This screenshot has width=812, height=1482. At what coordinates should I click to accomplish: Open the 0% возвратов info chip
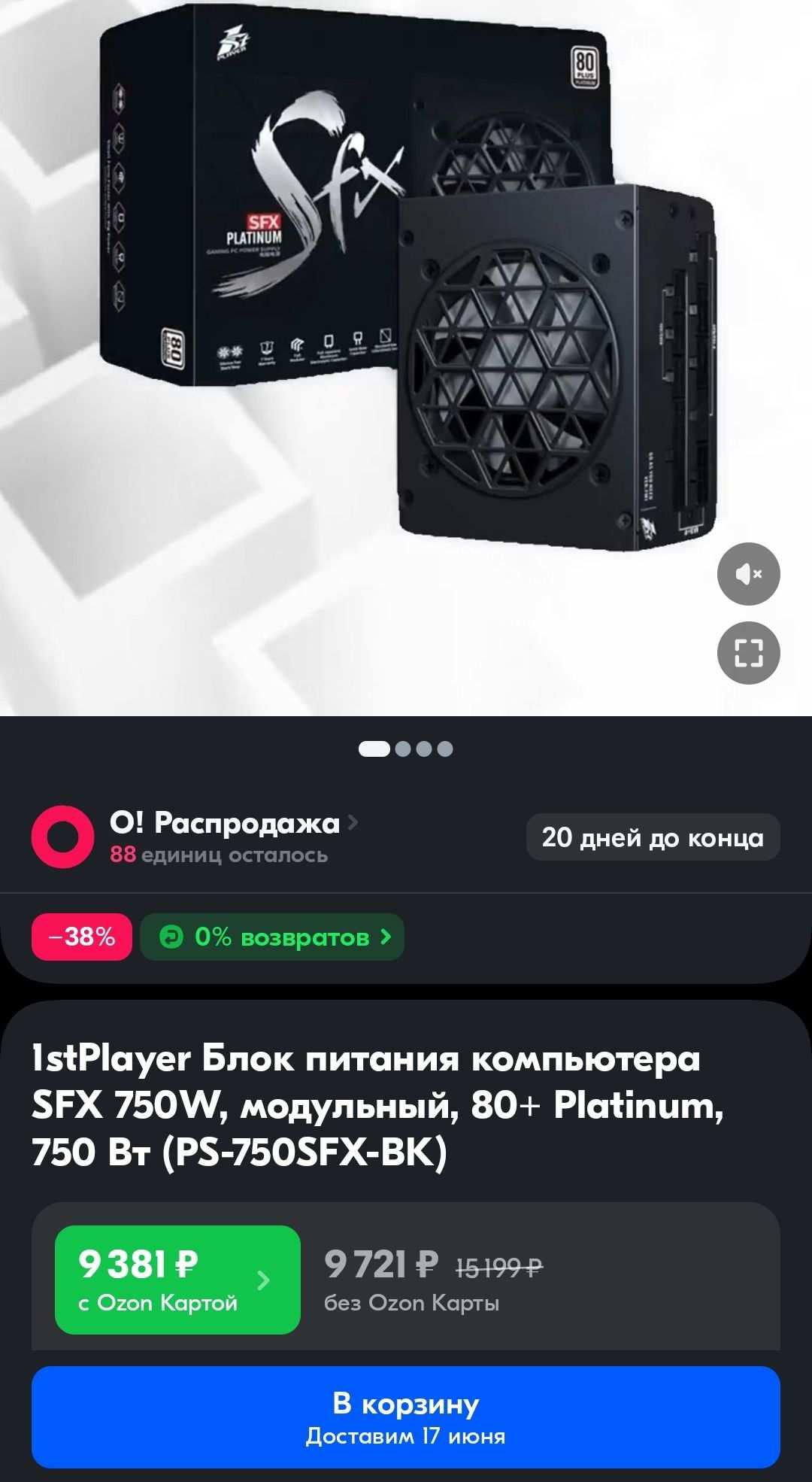(x=273, y=937)
